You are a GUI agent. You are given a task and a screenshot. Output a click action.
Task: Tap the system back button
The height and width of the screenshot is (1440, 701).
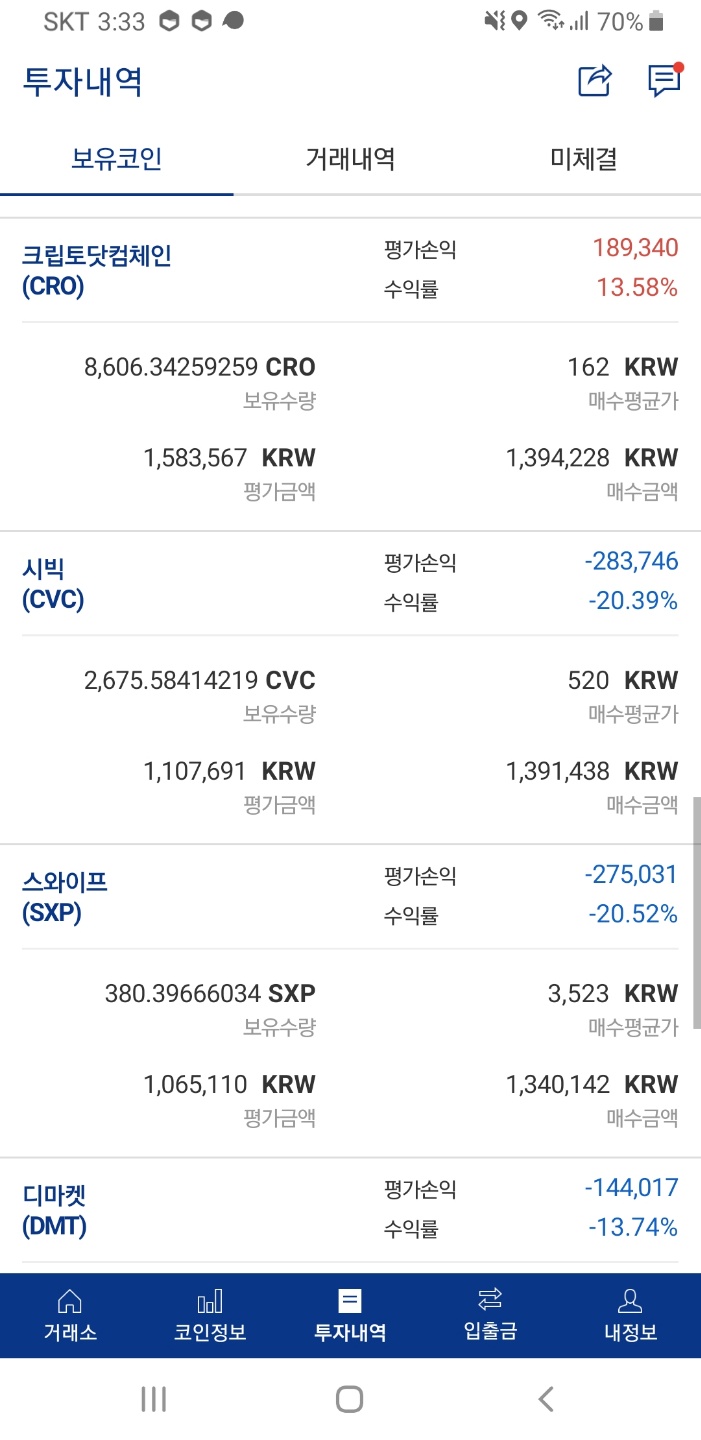tap(545, 1398)
